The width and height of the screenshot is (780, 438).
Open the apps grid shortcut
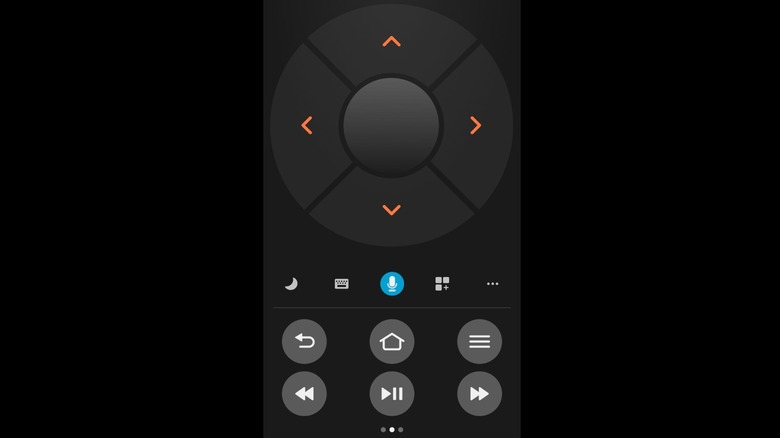tap(442, 284)
